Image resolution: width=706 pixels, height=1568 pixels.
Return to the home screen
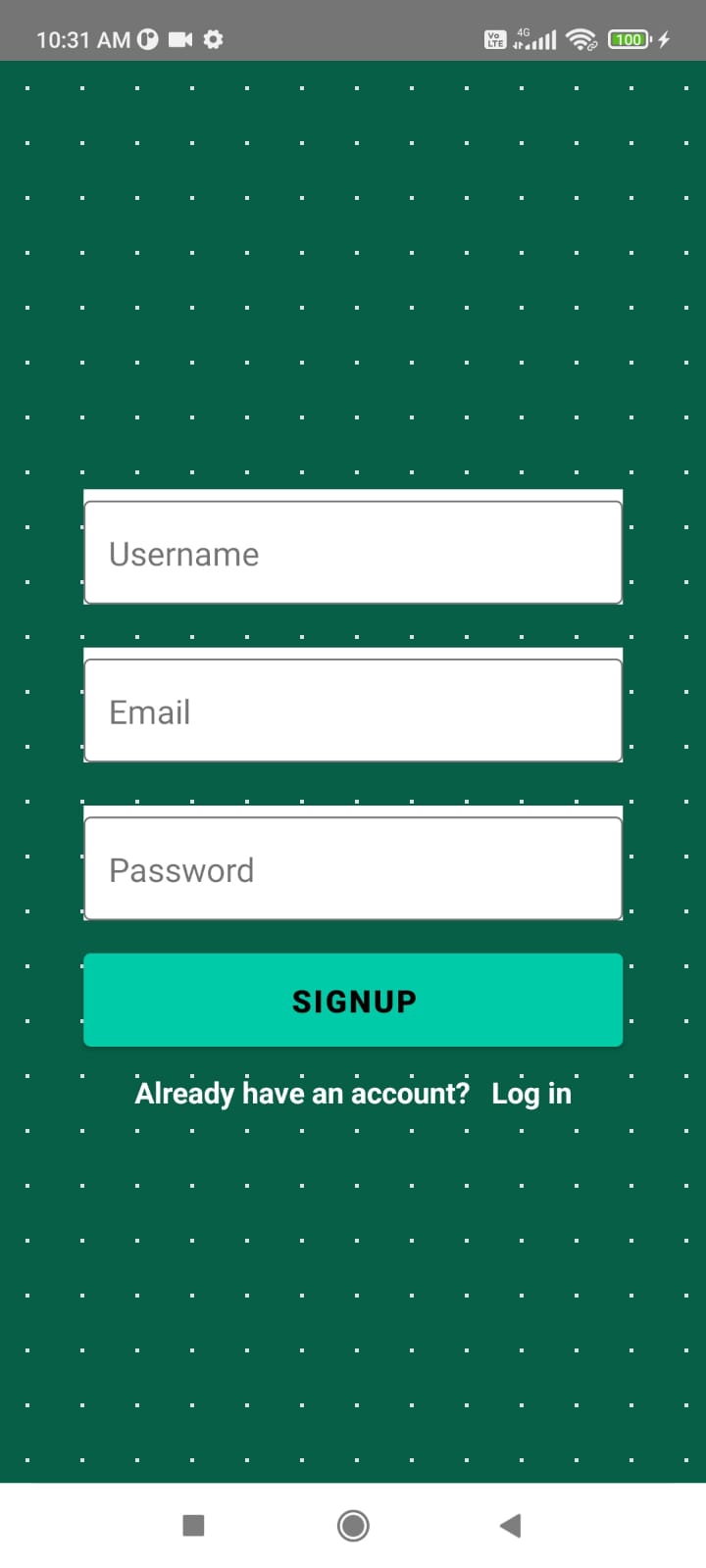click(x=353, y=1525)
